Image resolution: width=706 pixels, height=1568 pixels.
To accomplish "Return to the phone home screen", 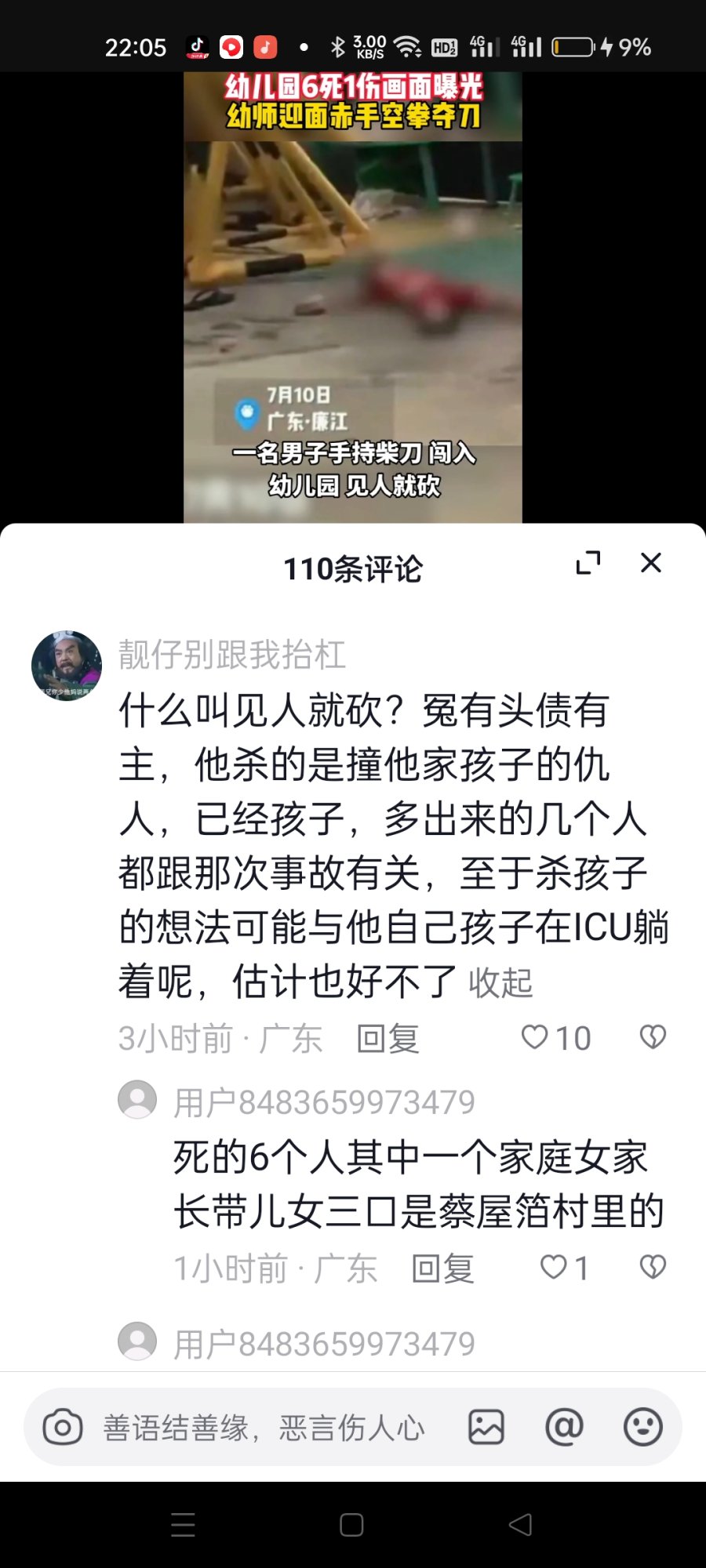I will click(x=351, y=1525).
